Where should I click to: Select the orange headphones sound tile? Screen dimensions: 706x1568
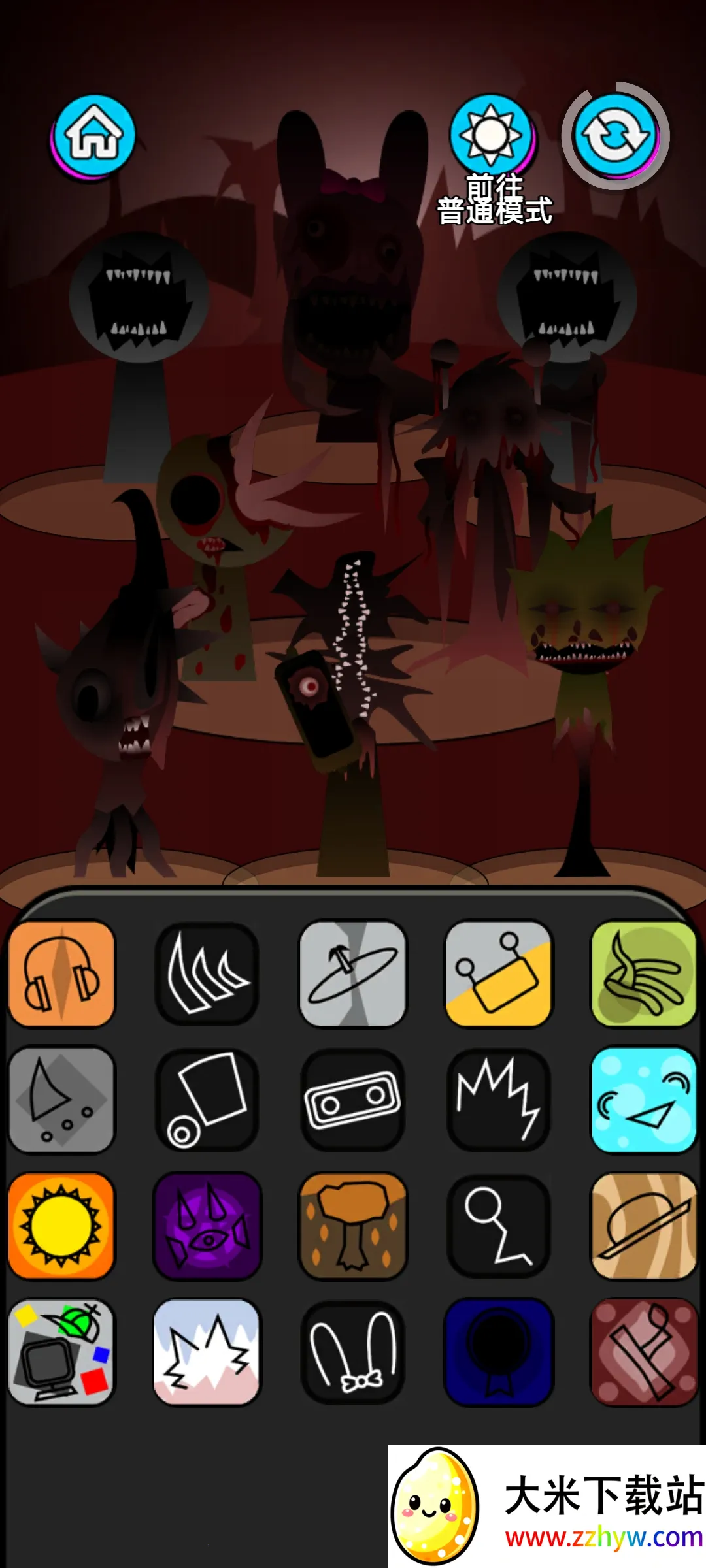(61, 973)
